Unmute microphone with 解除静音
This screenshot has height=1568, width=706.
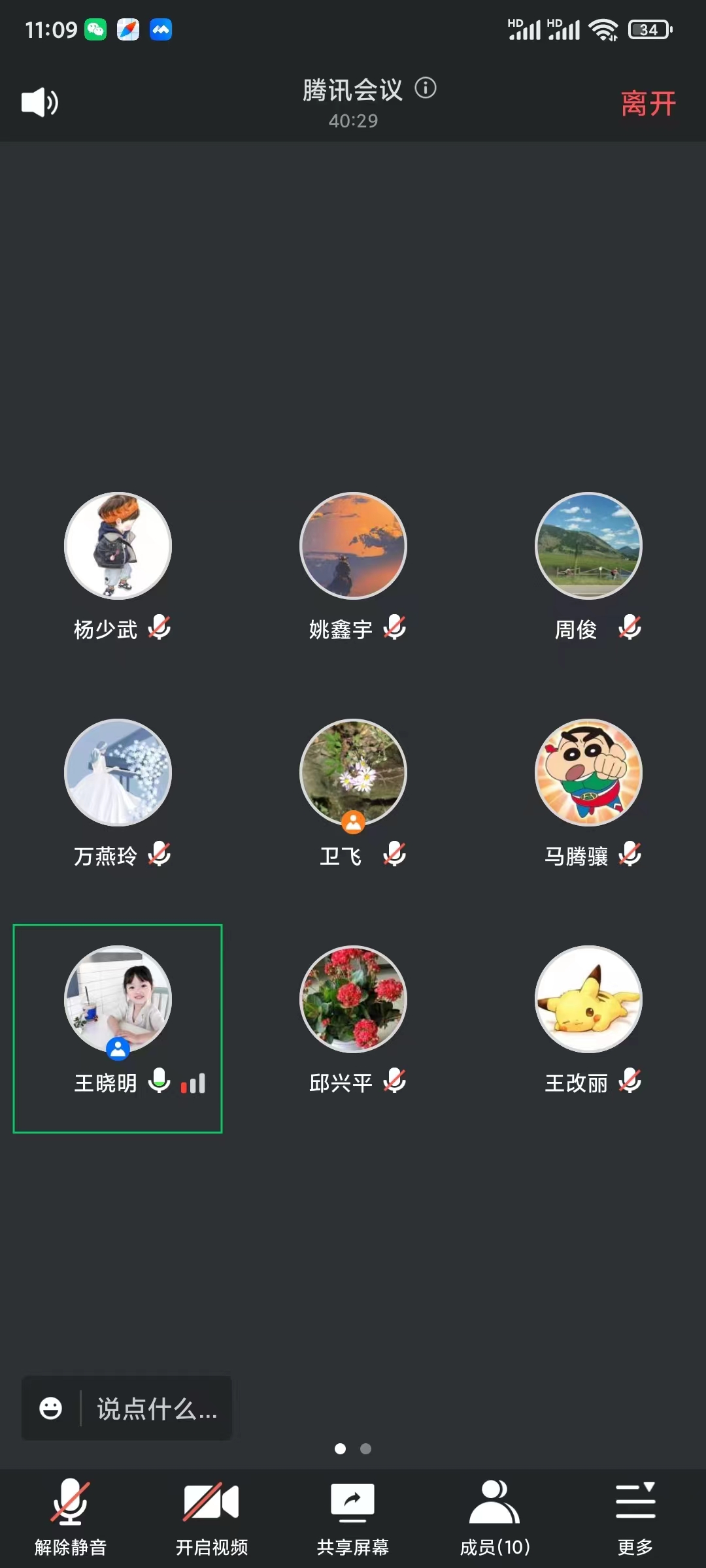tap(71, 1516)
